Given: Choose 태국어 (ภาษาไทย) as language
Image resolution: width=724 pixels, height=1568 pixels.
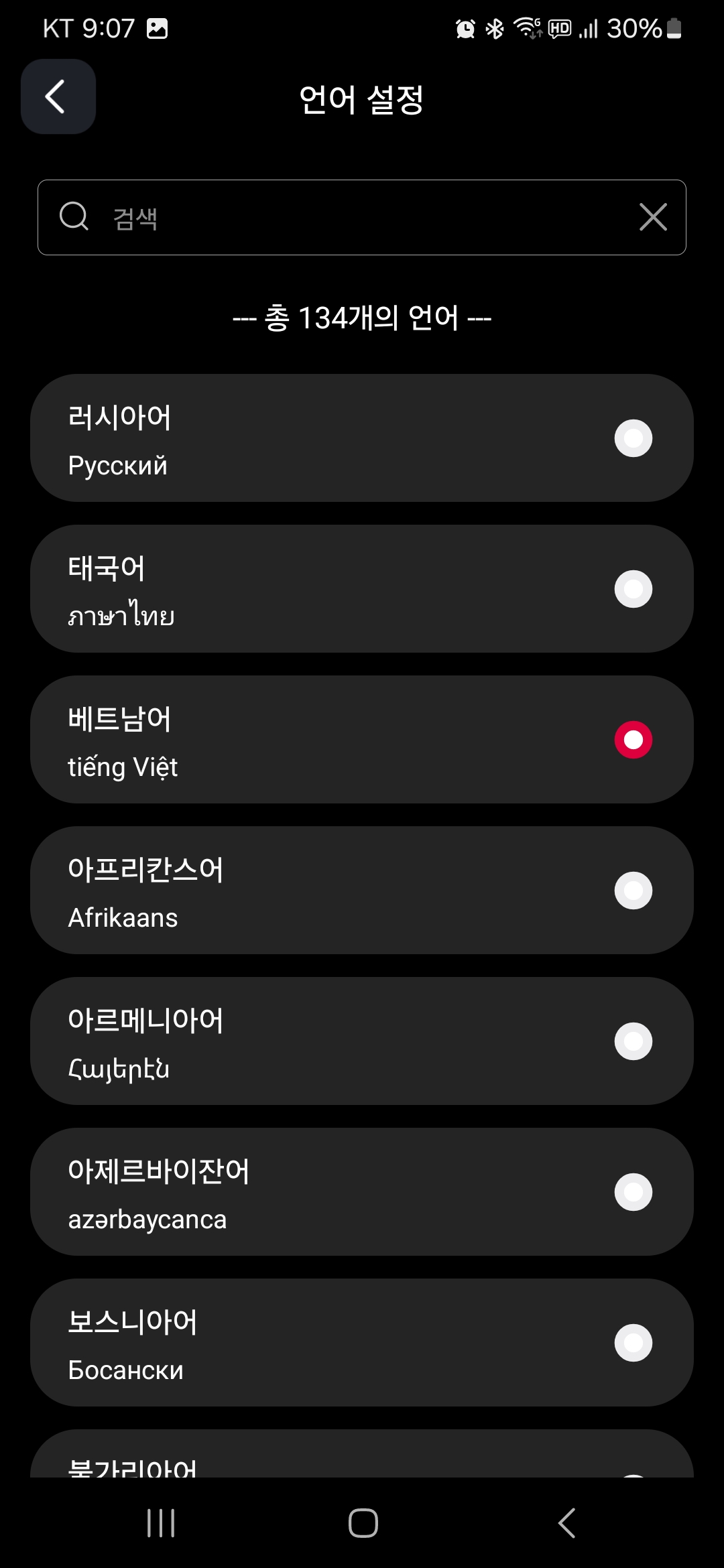Looking at the screenshot, I should click(362, 589).
